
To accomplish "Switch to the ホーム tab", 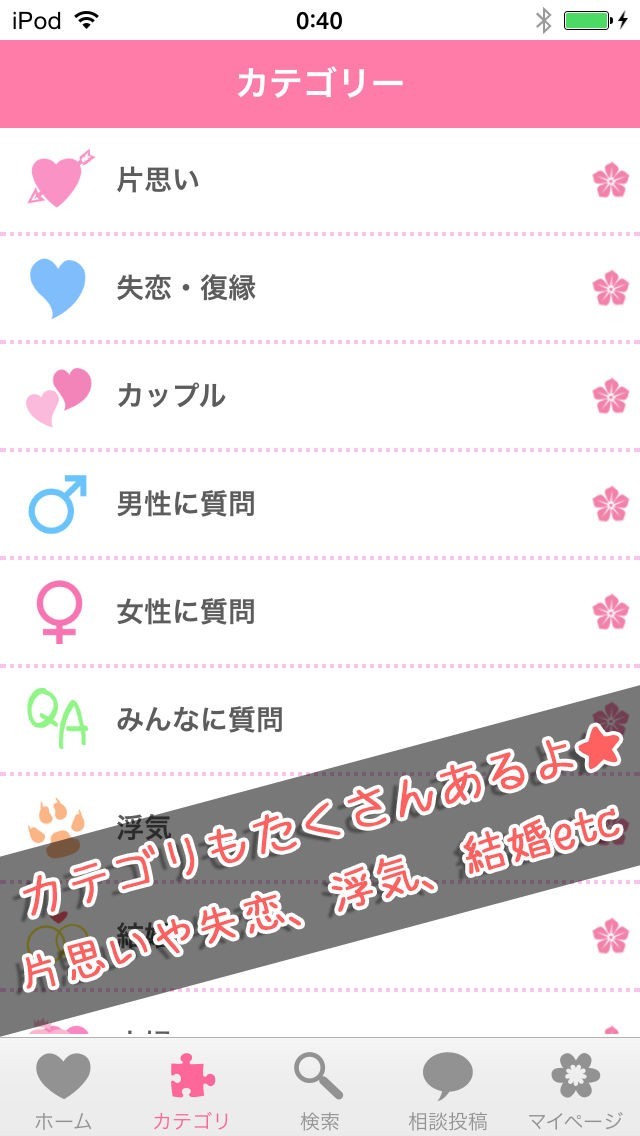I will click(63, 1090).
